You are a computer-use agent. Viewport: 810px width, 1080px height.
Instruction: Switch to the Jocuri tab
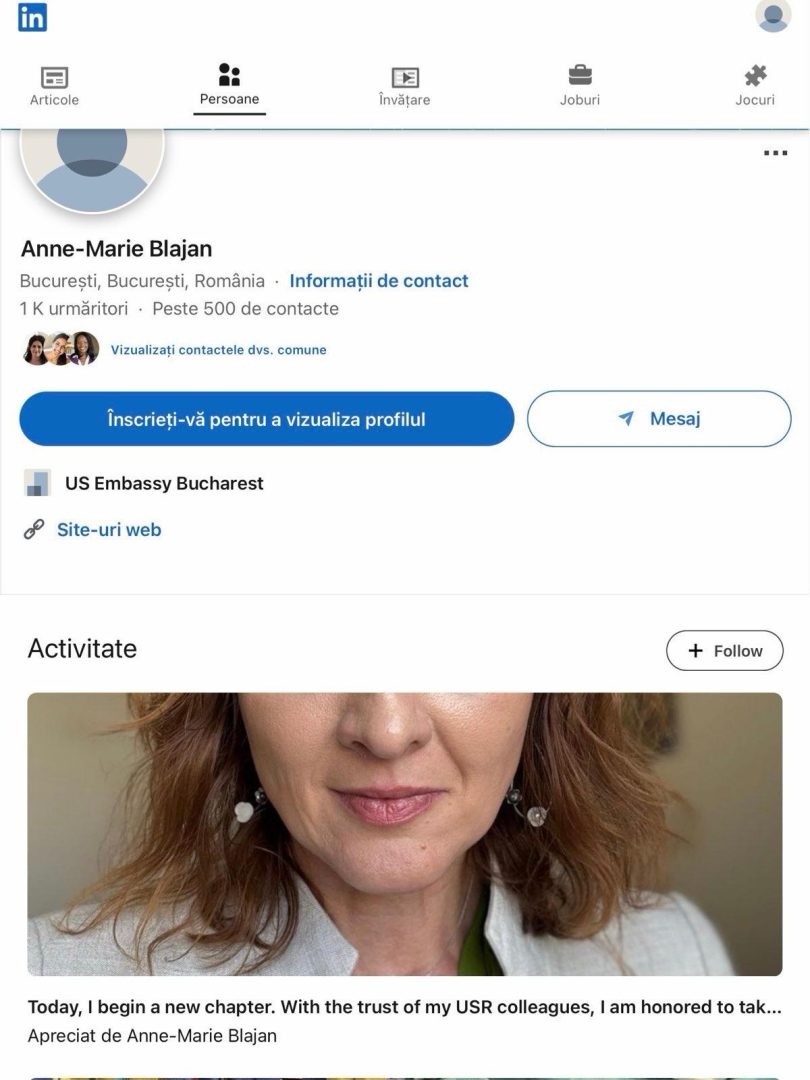755,86
